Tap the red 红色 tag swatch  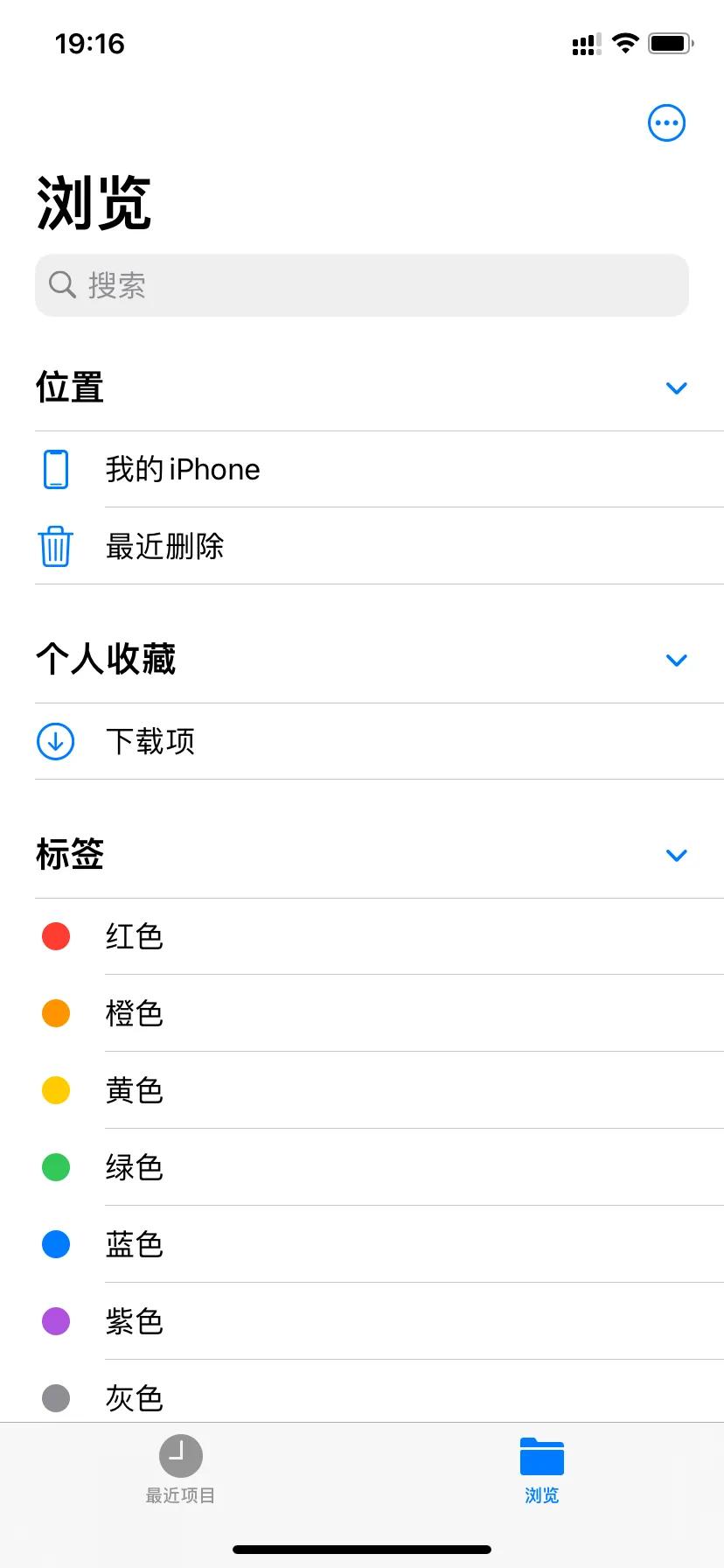coord(56,936)
